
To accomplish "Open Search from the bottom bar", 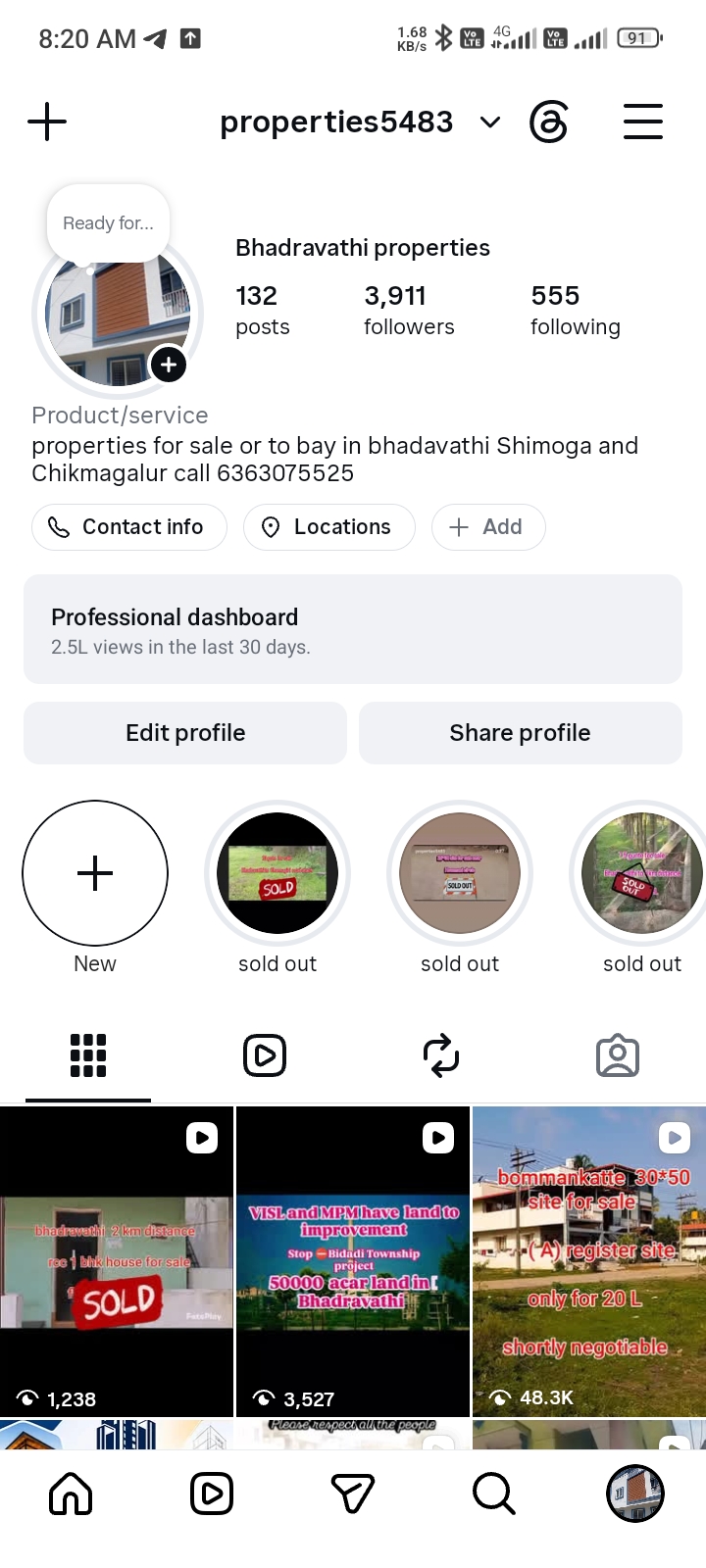I will coord(494,1494).
